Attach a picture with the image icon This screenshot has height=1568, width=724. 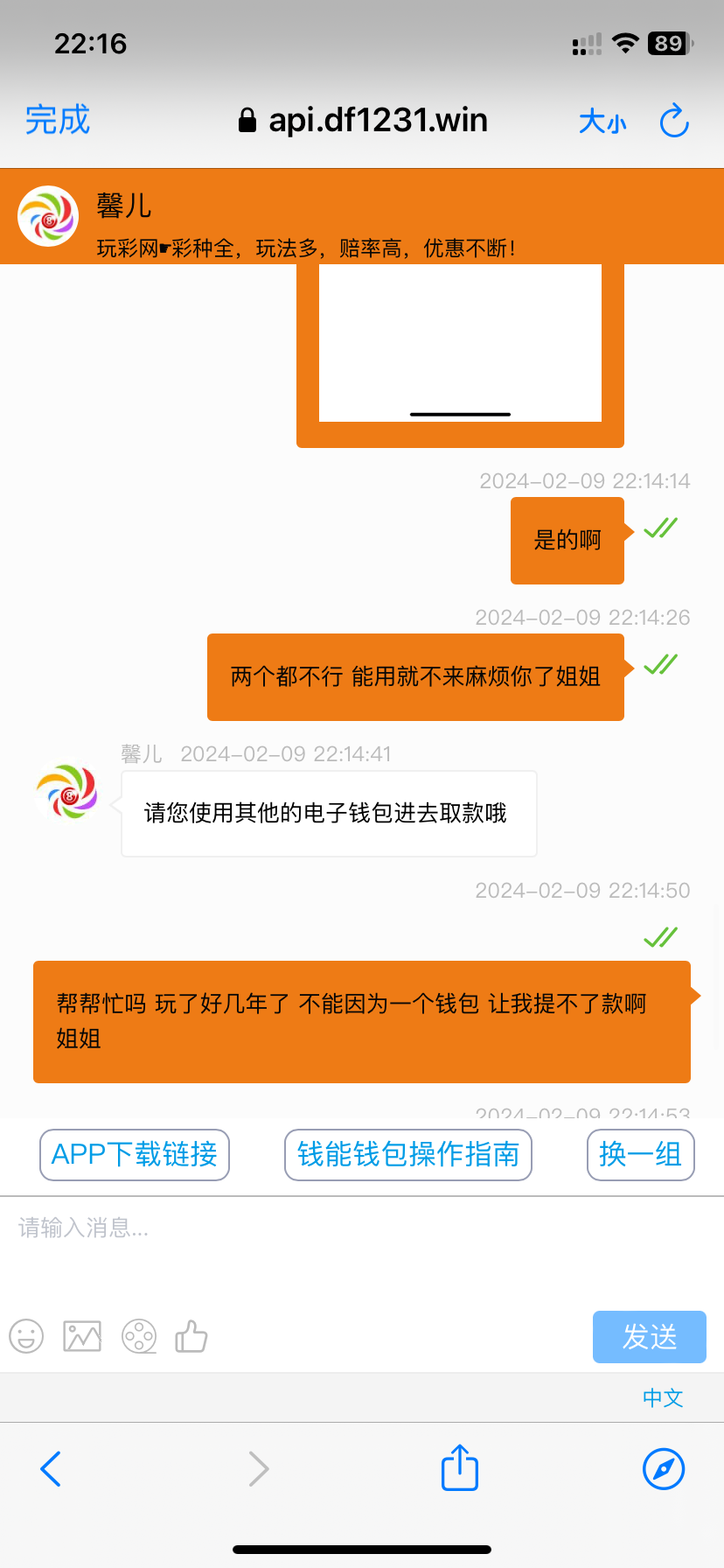(82, 1336)
